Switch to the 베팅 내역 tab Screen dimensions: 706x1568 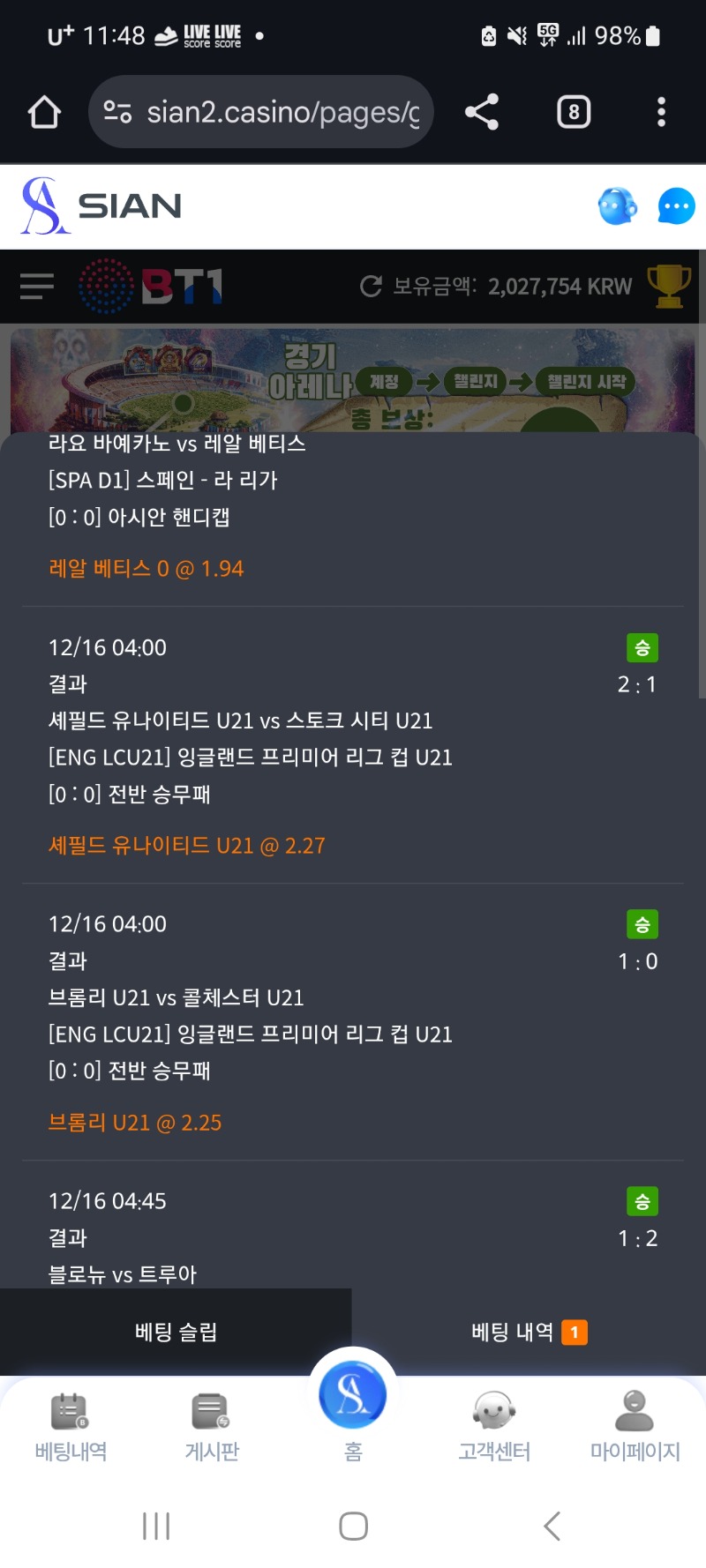(528, 1332)
